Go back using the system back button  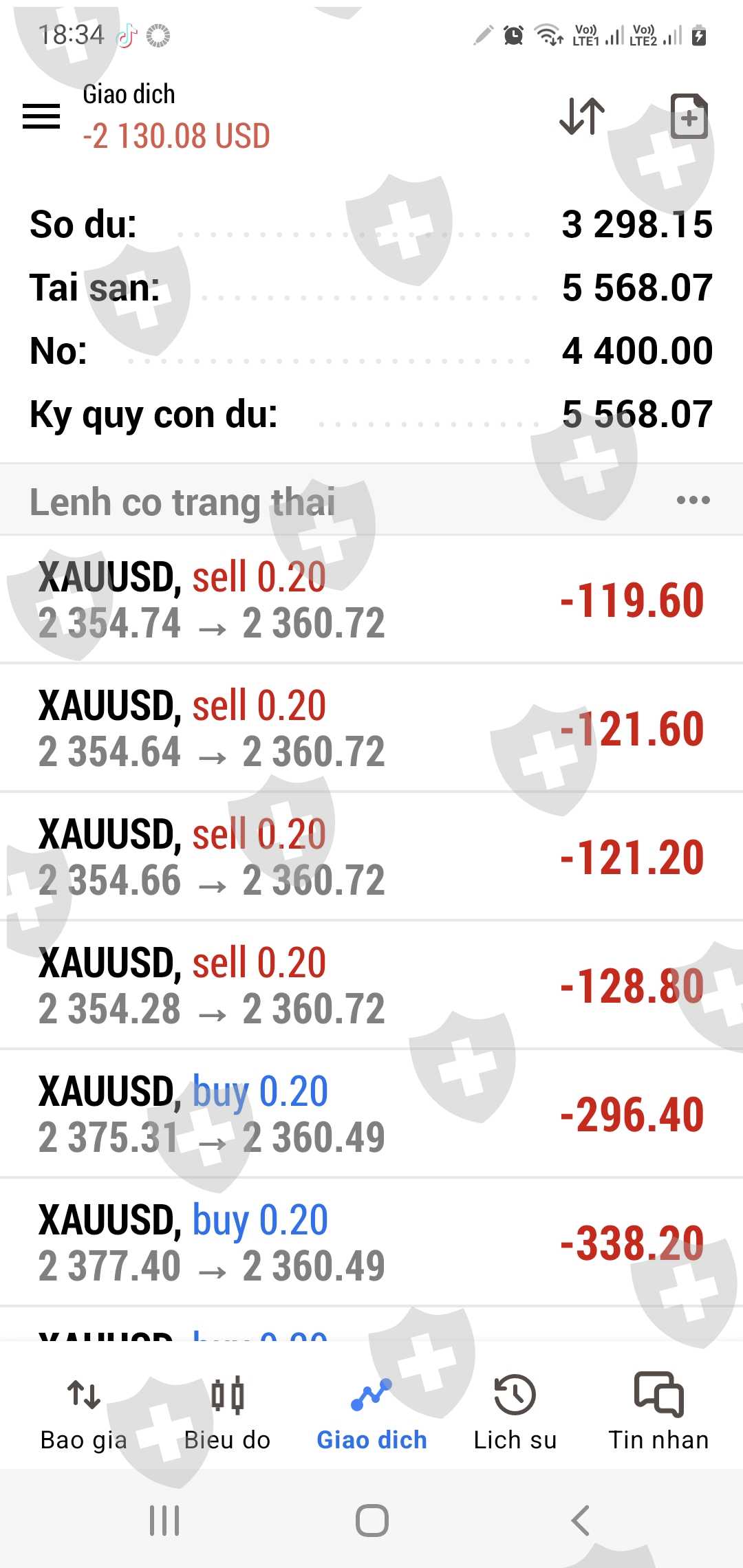coord(581,1520)
